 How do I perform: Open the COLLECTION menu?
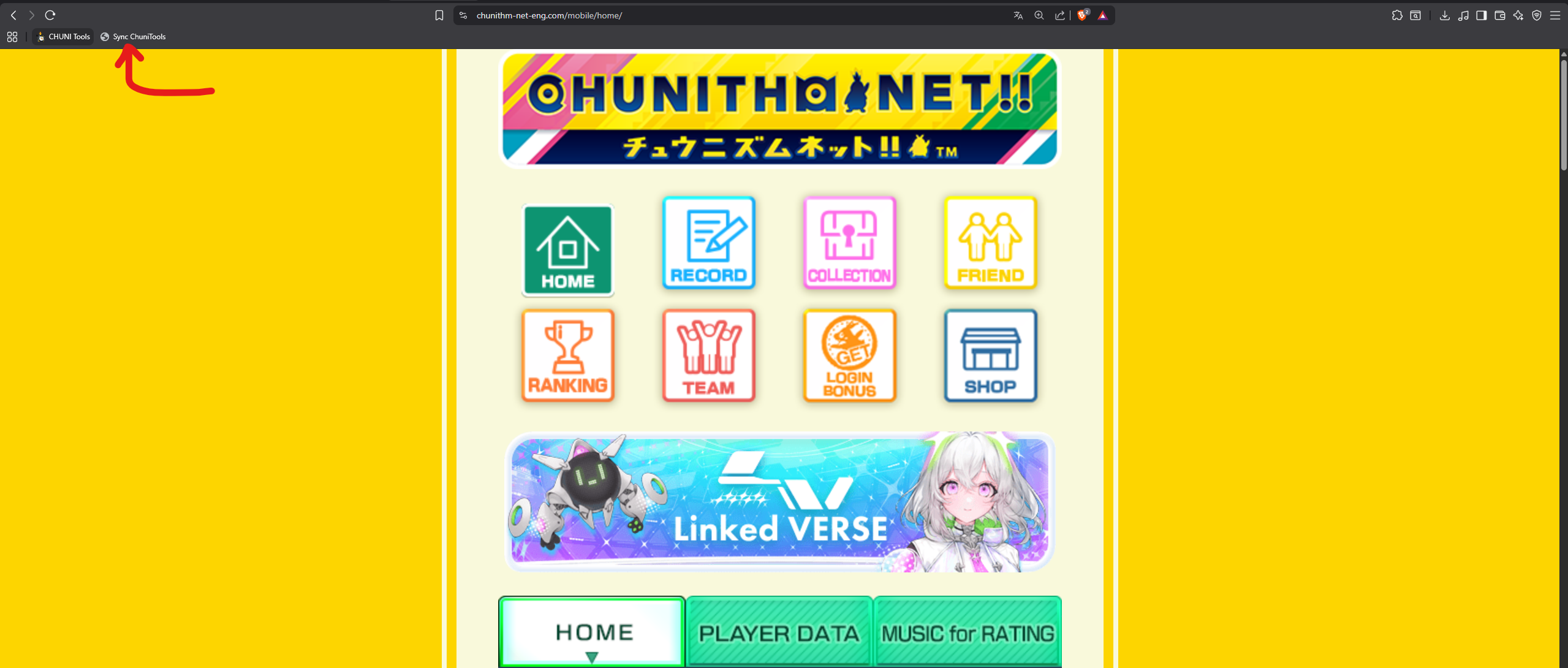pos(849,243)
